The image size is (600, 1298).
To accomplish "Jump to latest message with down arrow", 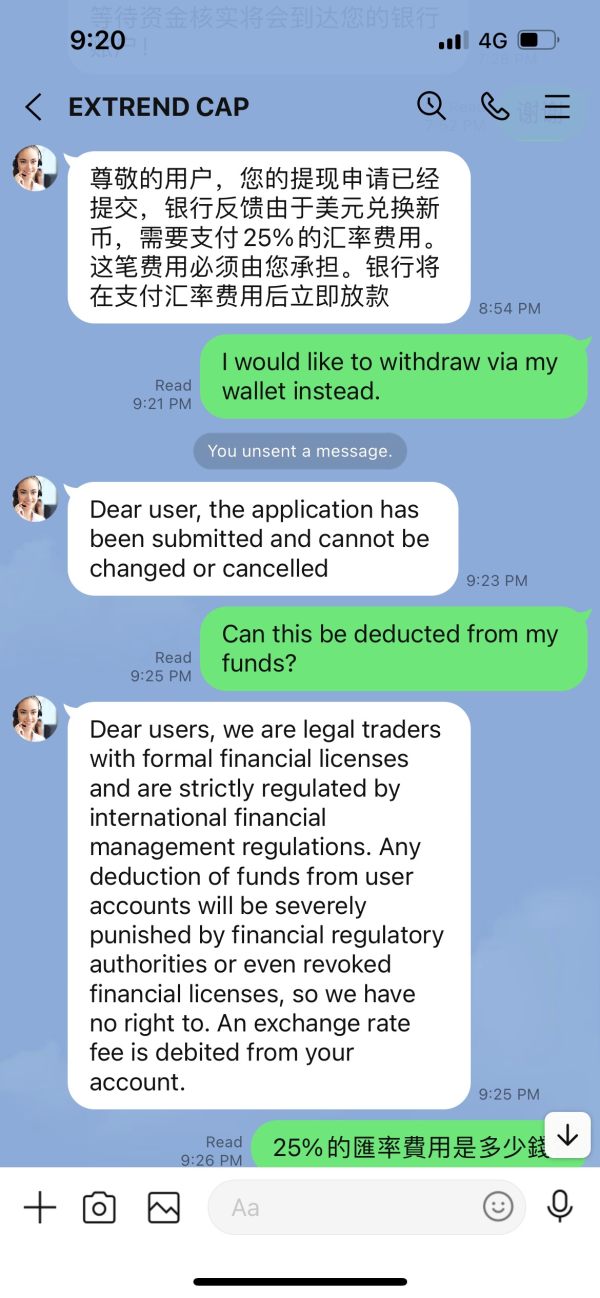I will (x=567, y=1135).
